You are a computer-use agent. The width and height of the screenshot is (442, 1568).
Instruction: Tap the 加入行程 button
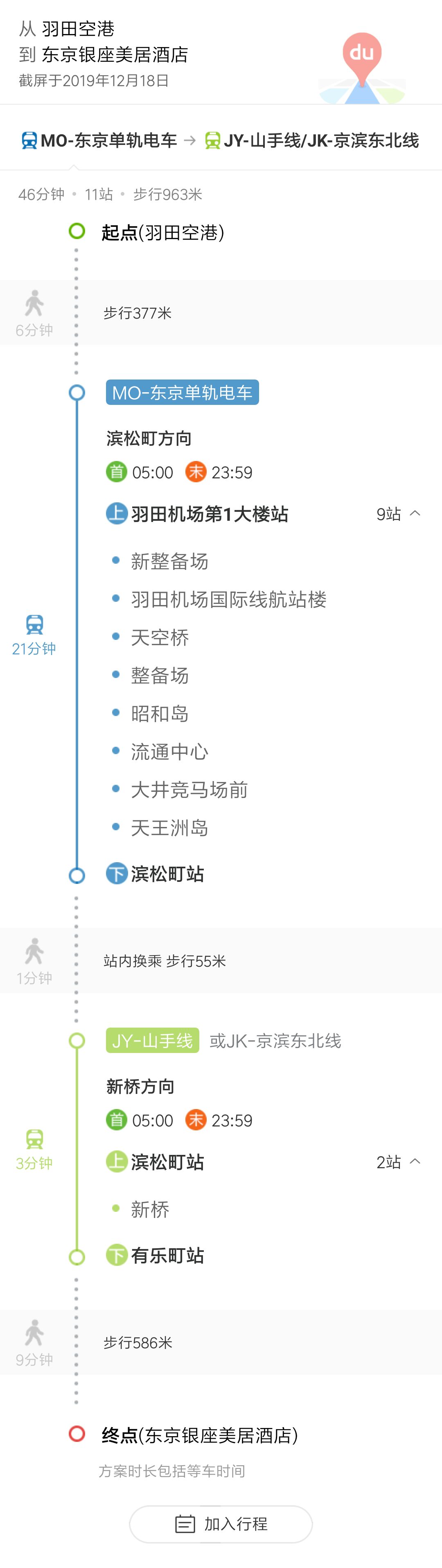point(221,1523)
